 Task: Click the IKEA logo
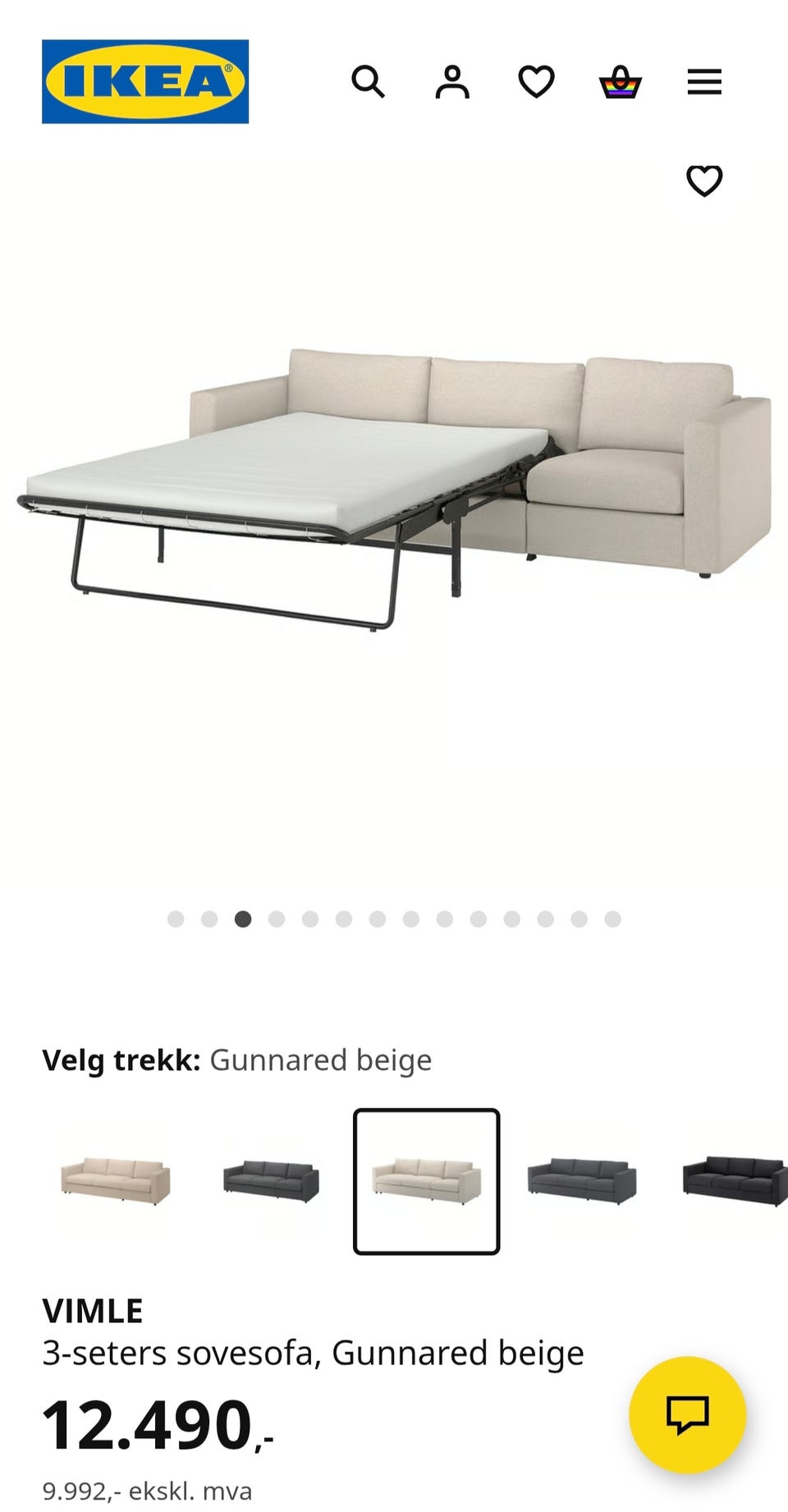coord(144,80)
